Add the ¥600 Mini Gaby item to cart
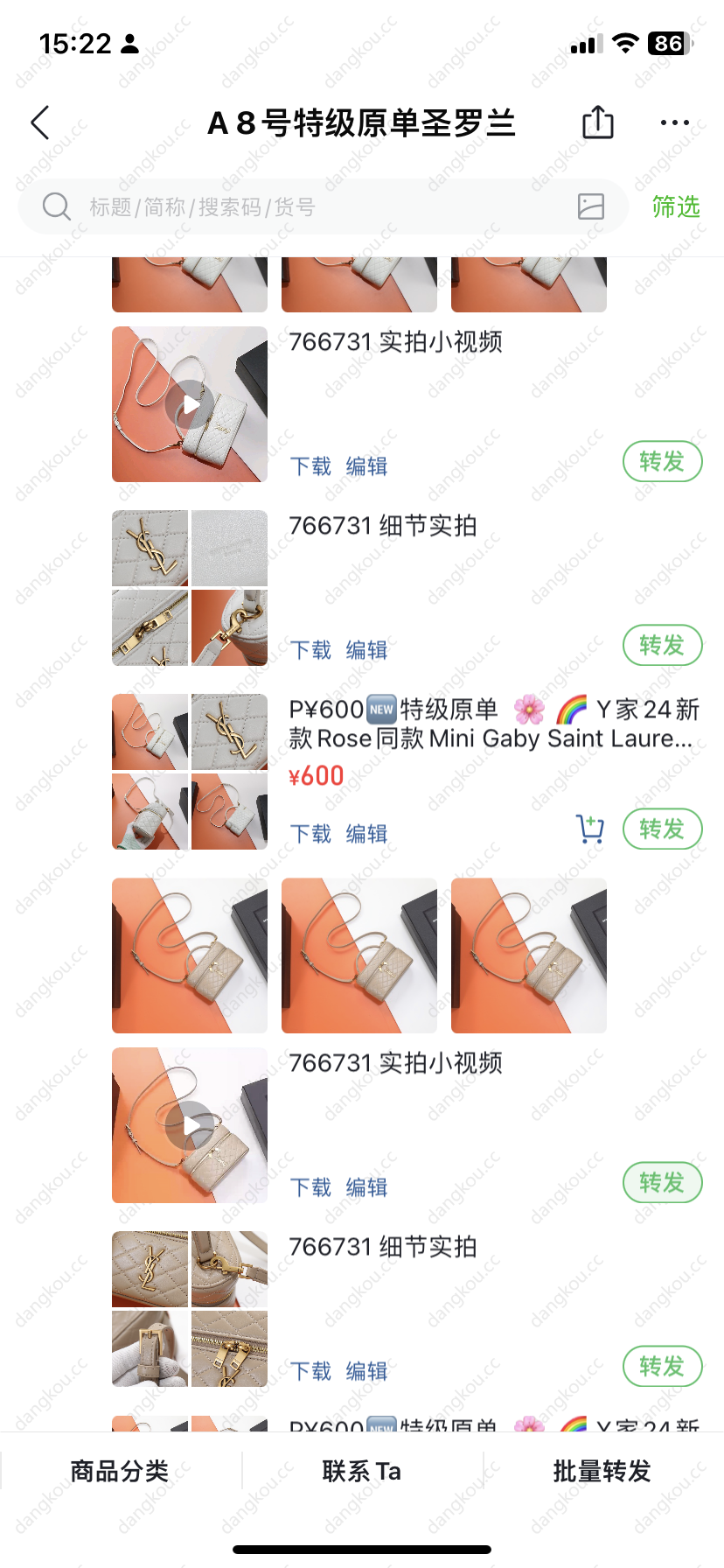The image size is (724, 1568). point(590,829)
